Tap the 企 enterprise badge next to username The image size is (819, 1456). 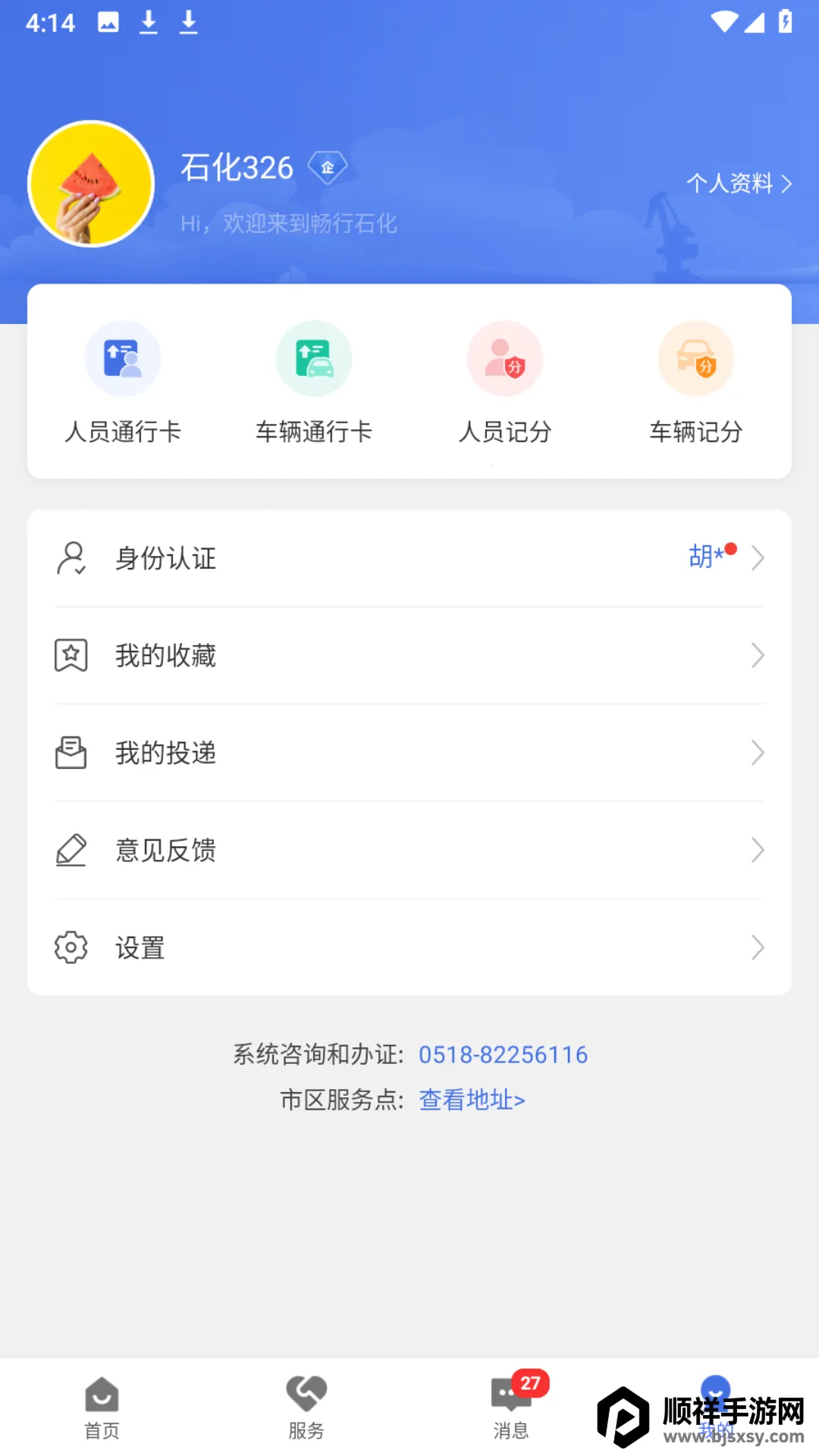(328, 165)
